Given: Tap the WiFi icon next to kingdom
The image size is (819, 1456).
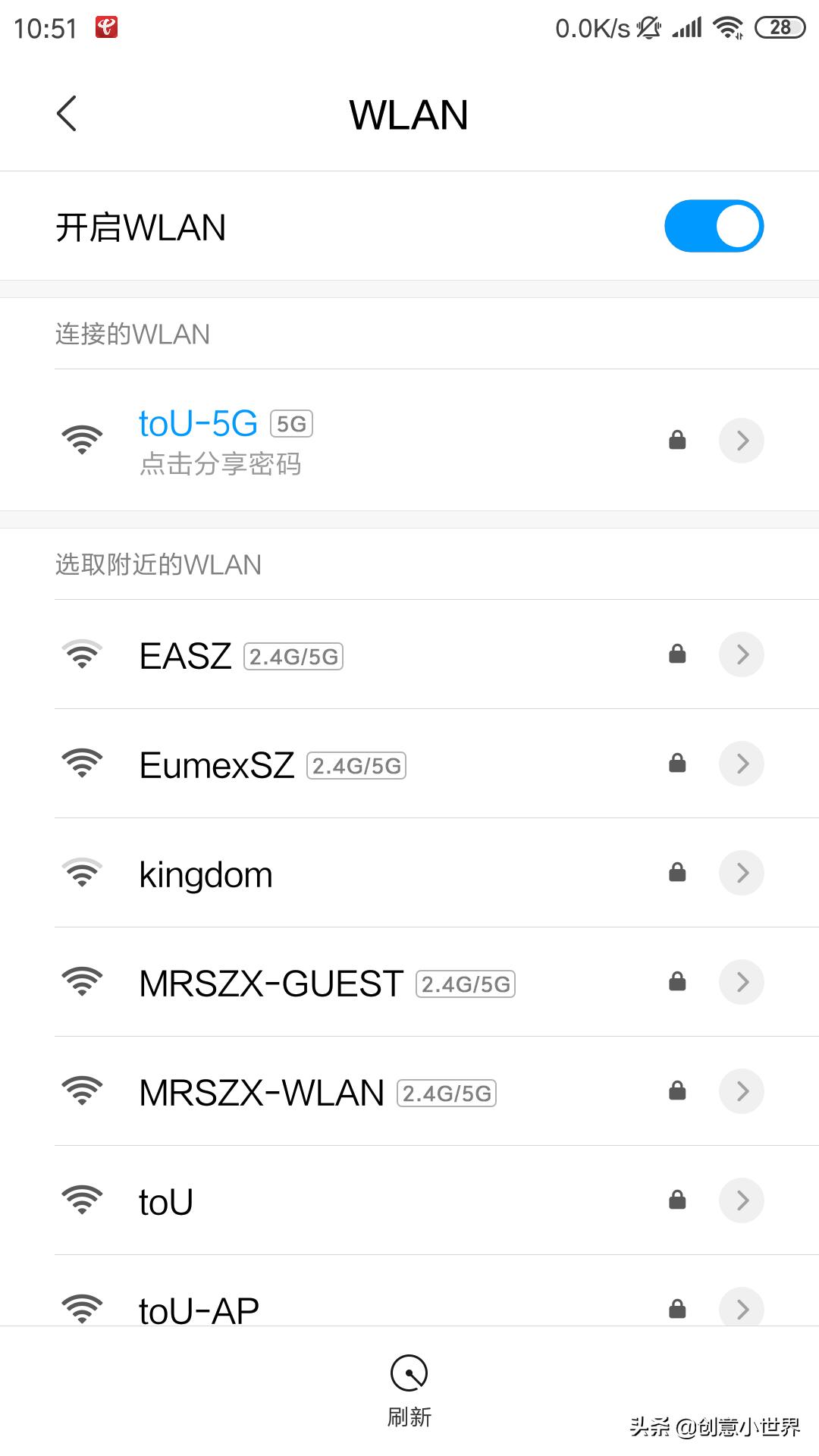Looking at the screenshot, I should click(x=83, y=872).
